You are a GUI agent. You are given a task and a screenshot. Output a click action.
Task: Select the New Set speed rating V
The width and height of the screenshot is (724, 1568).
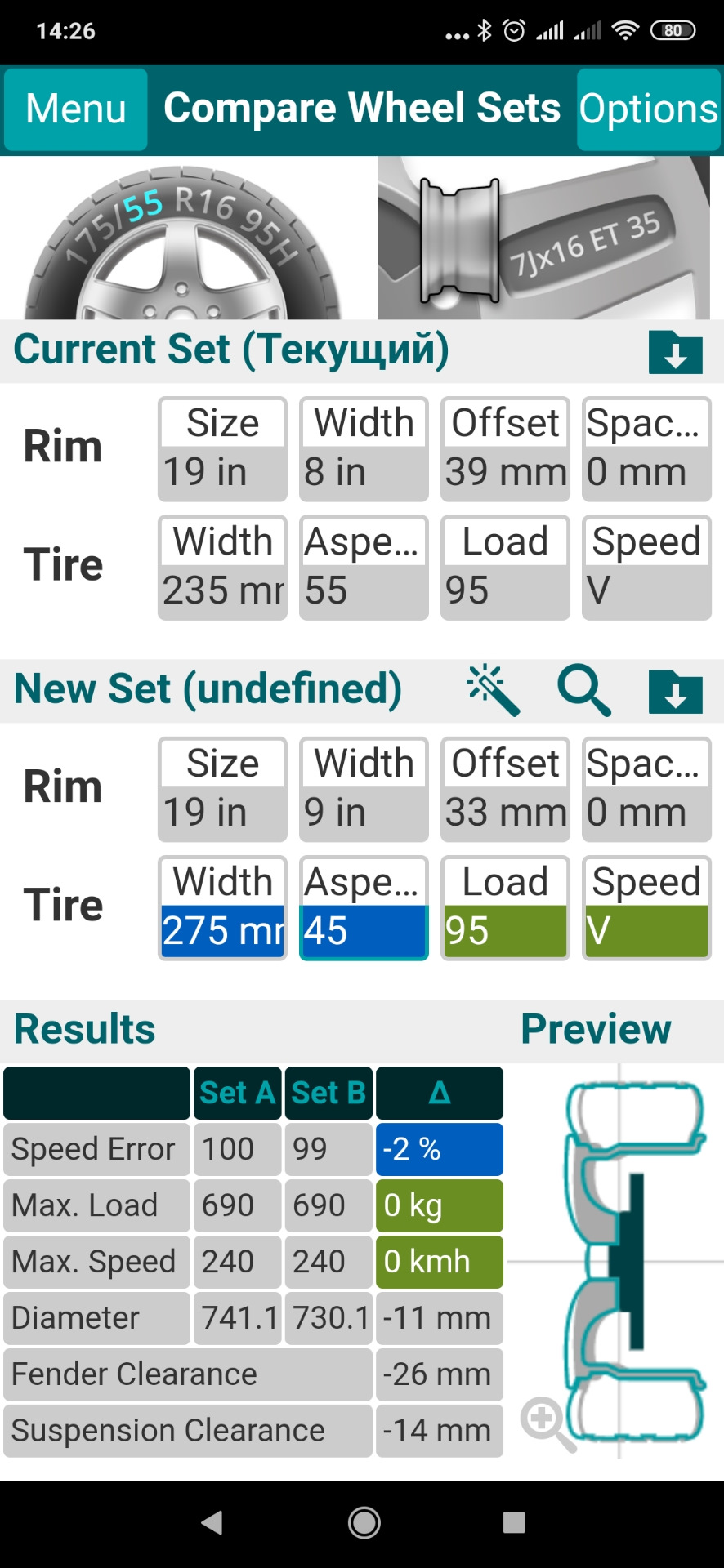(x=646, y=908)
